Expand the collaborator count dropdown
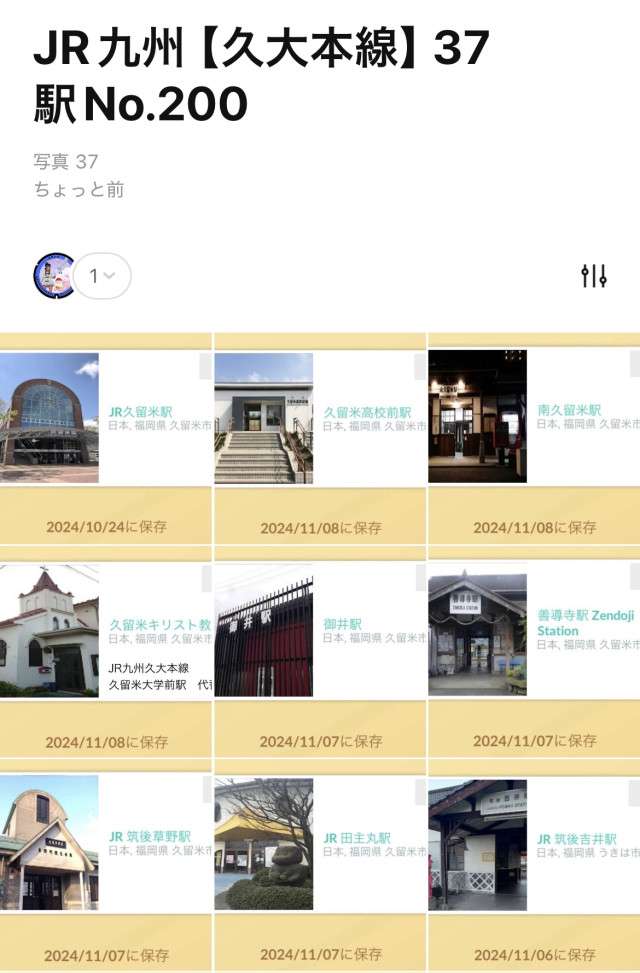Screen dimensions: 640x973 (x=103, y=276)
